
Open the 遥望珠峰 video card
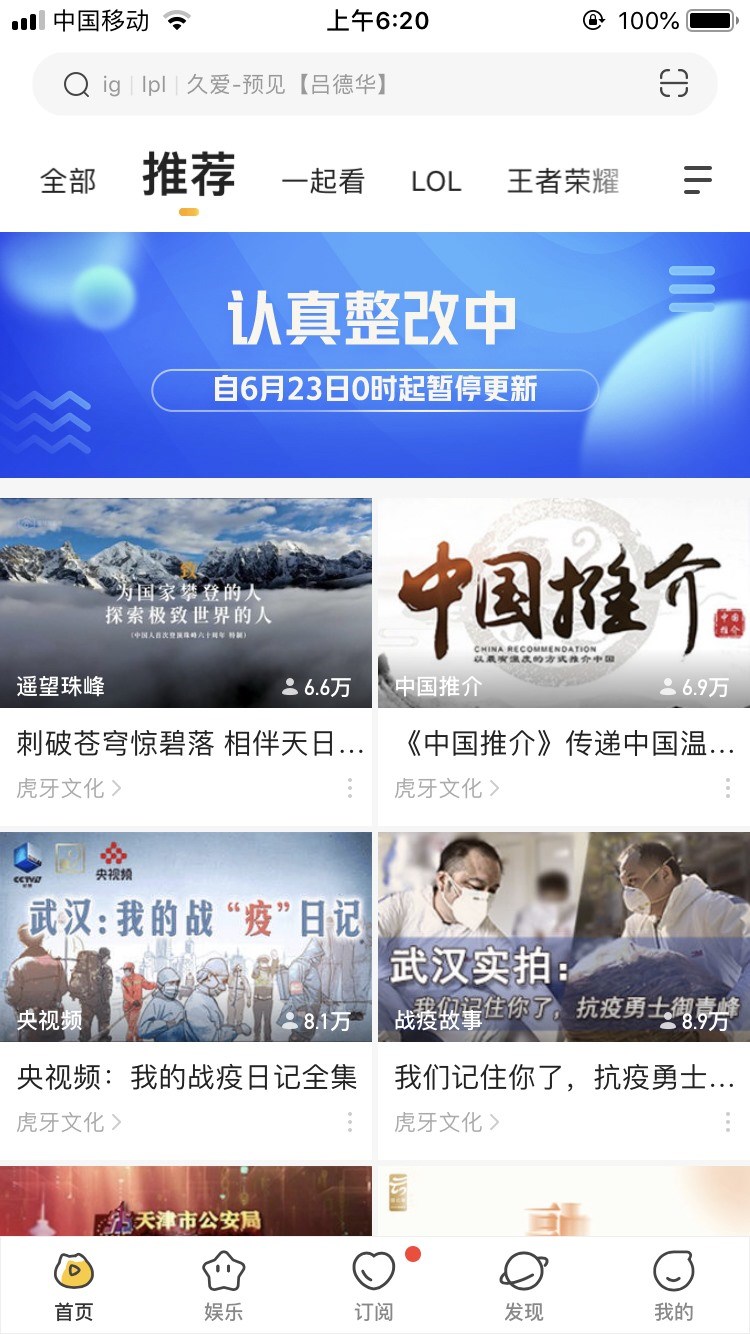(186, 602)
